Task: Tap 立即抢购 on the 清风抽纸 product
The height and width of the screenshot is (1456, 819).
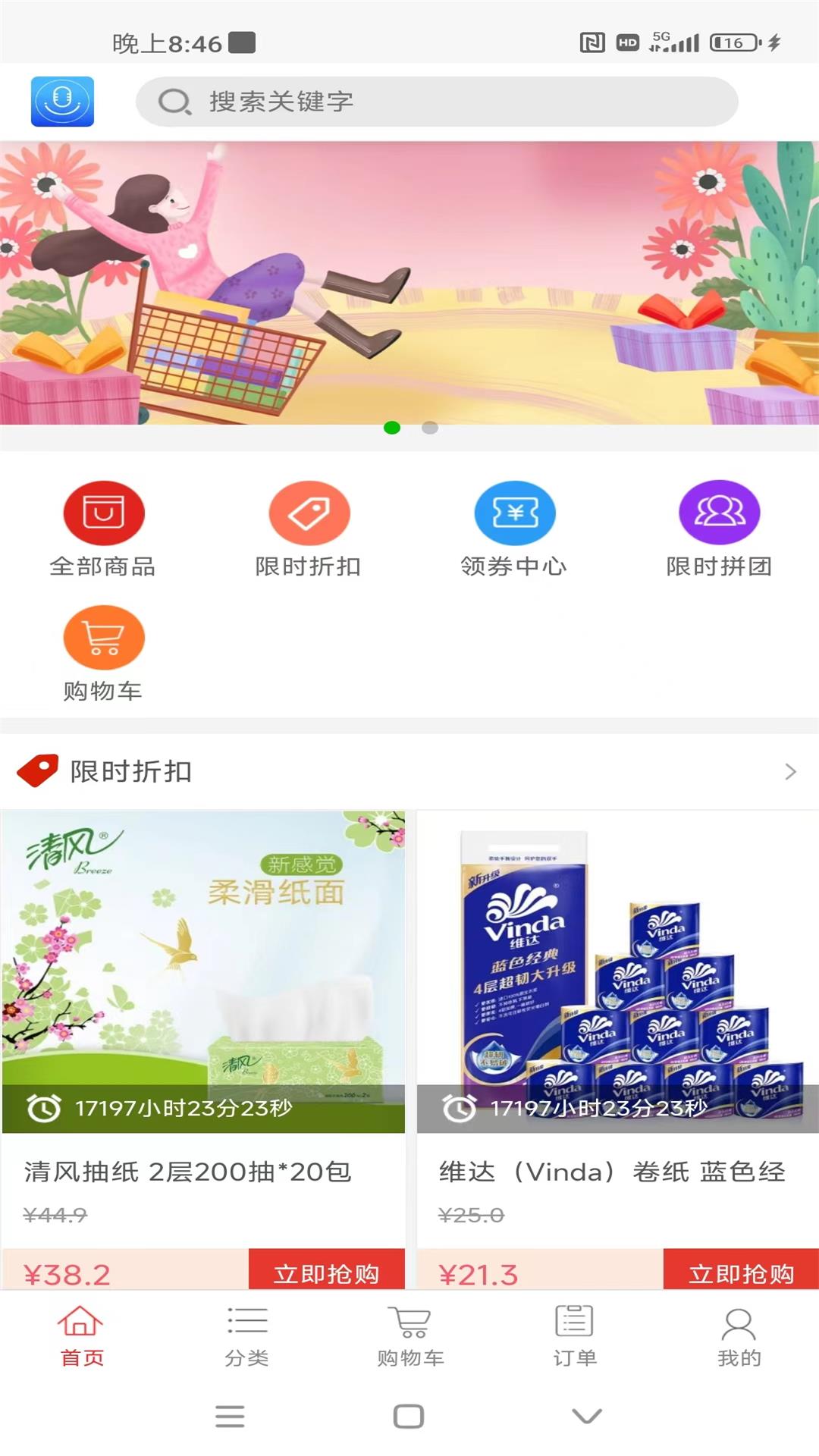Action: click(326, 1268)
